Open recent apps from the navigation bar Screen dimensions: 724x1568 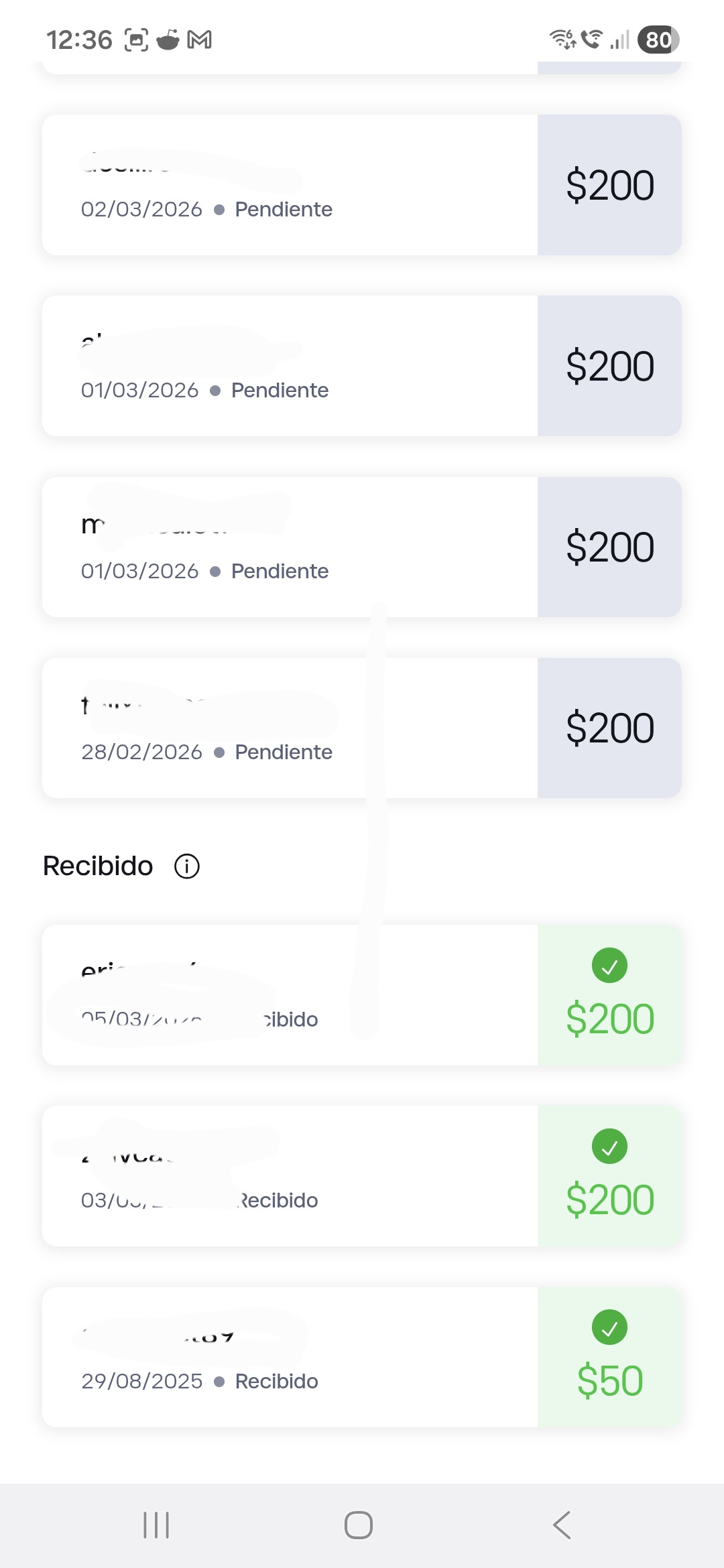click(x=156, y=1525)
